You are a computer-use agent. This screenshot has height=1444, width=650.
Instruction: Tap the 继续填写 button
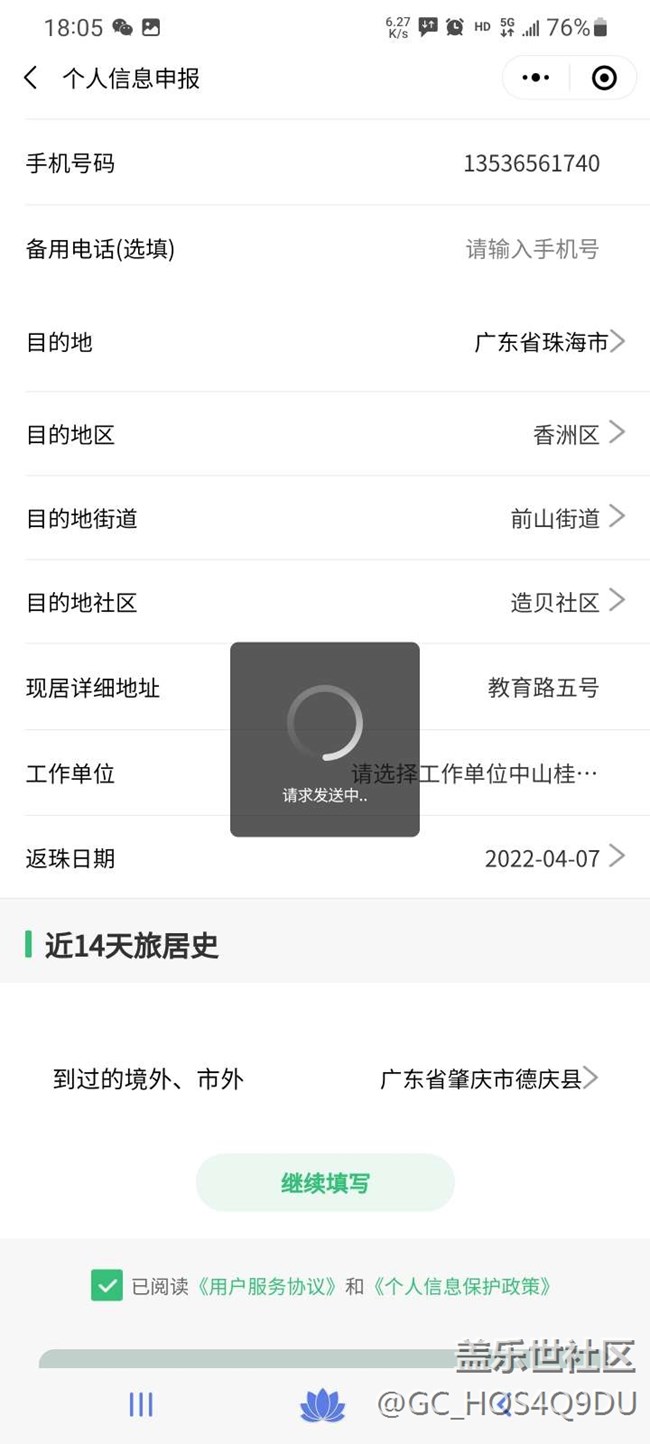coord(325,1183)
